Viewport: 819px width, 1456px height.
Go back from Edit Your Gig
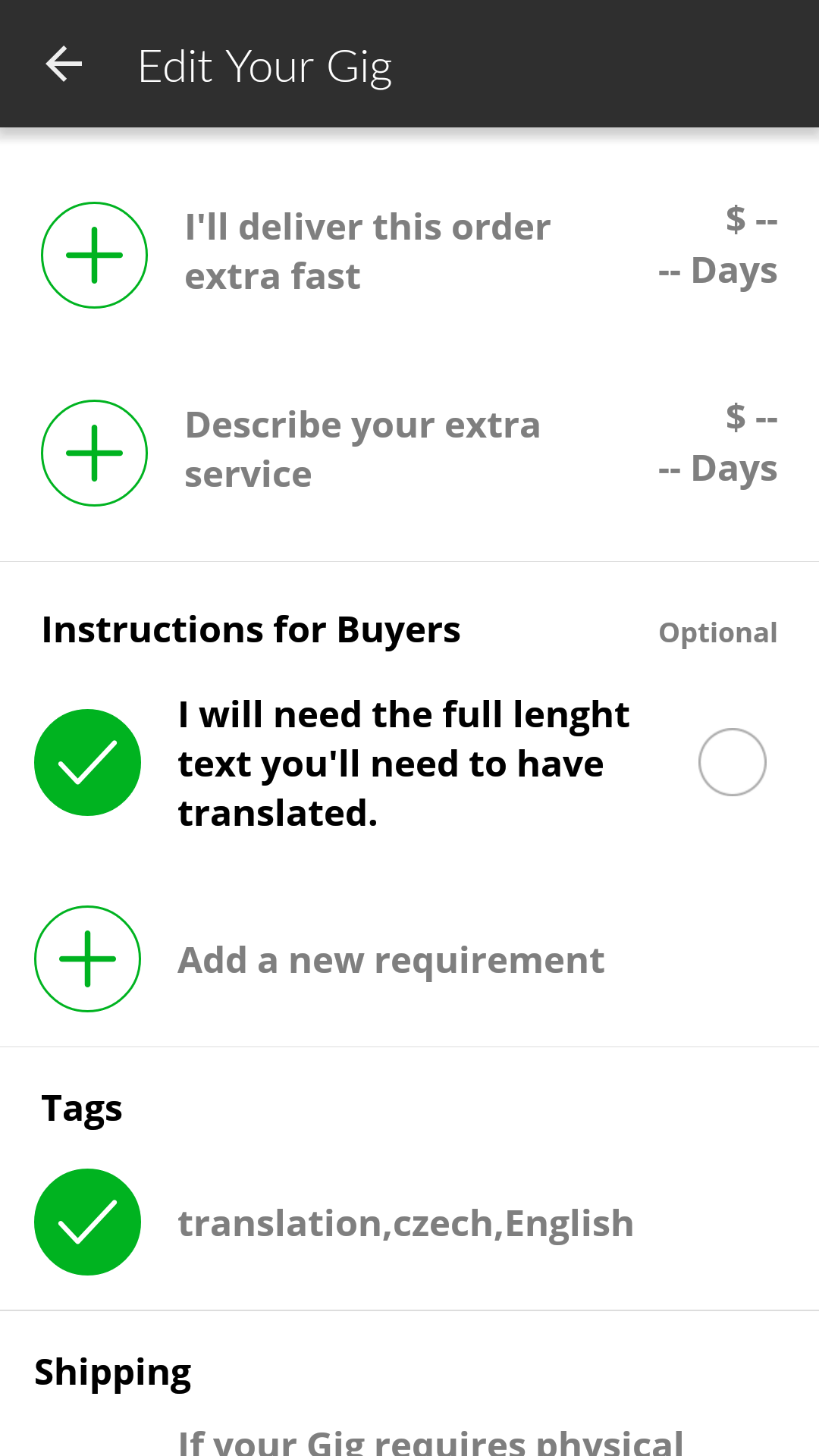pyautogui.click(x=64, y=64)
